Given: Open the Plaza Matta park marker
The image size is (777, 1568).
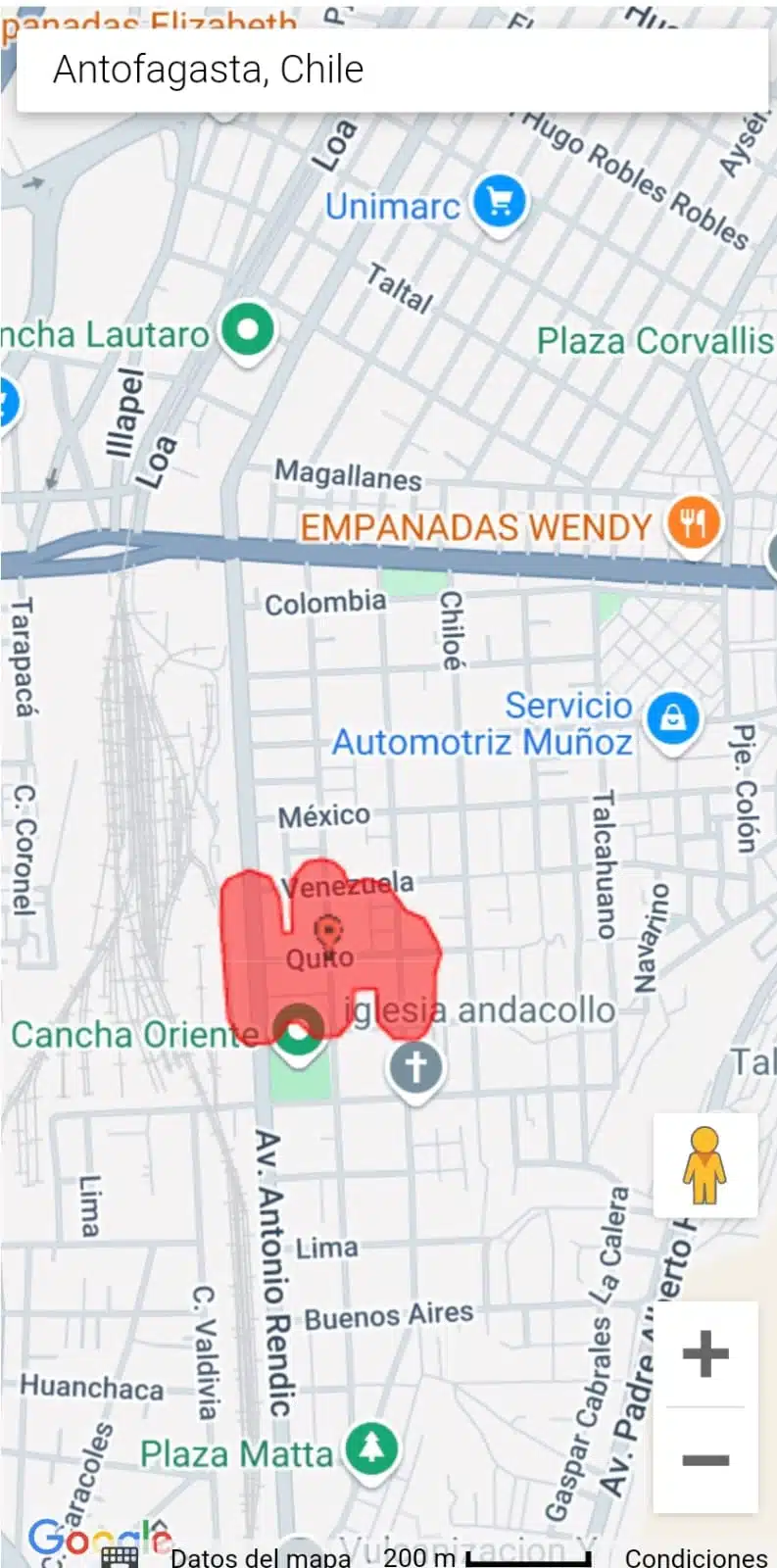Looking at the screenshot, I should [x=371, y=1449].
